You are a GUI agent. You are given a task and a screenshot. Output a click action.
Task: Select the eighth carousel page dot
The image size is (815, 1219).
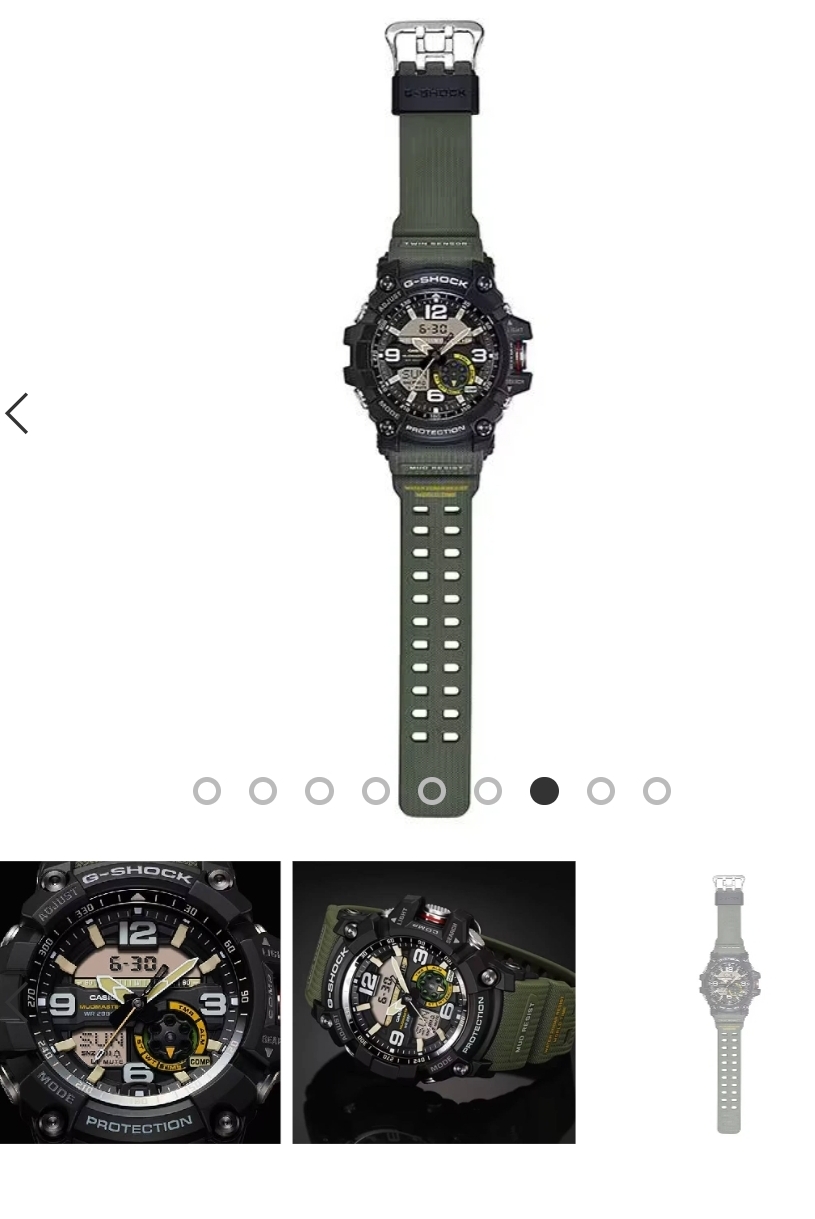pos(600,791)
